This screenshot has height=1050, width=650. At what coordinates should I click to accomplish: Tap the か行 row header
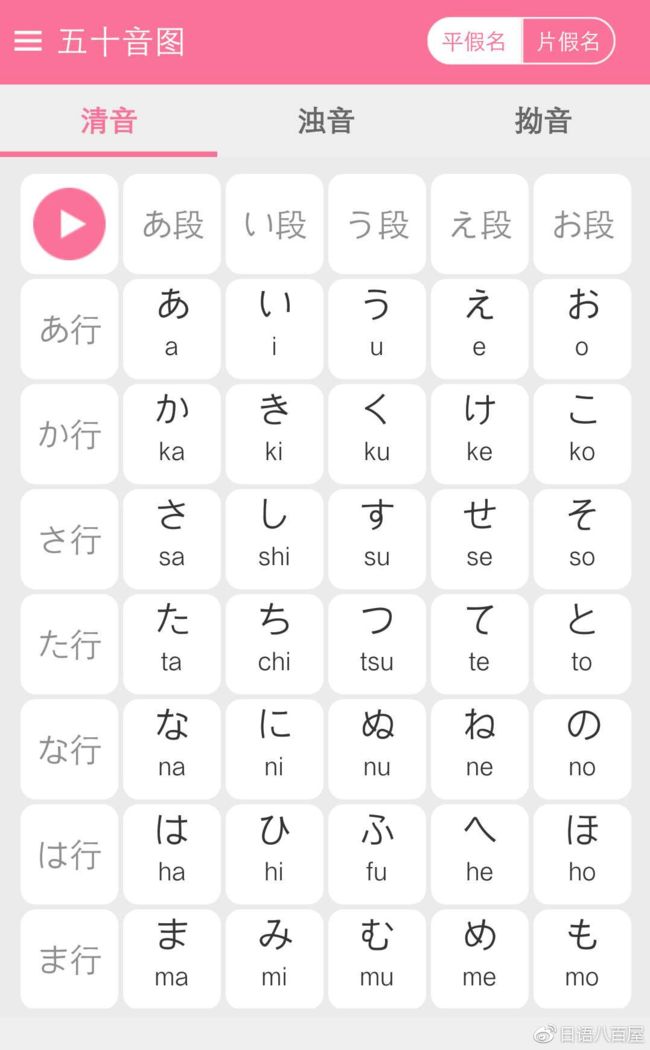[70, 434]
